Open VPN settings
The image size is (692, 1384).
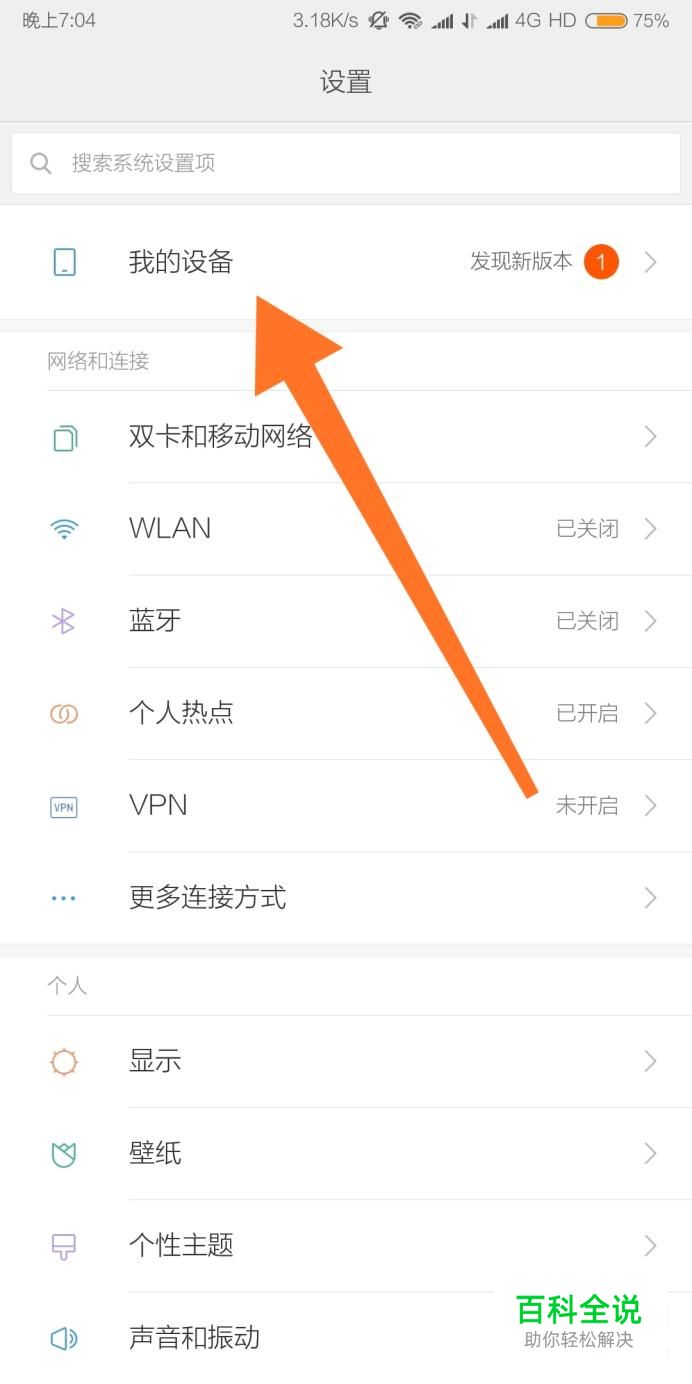pos(158,805)
